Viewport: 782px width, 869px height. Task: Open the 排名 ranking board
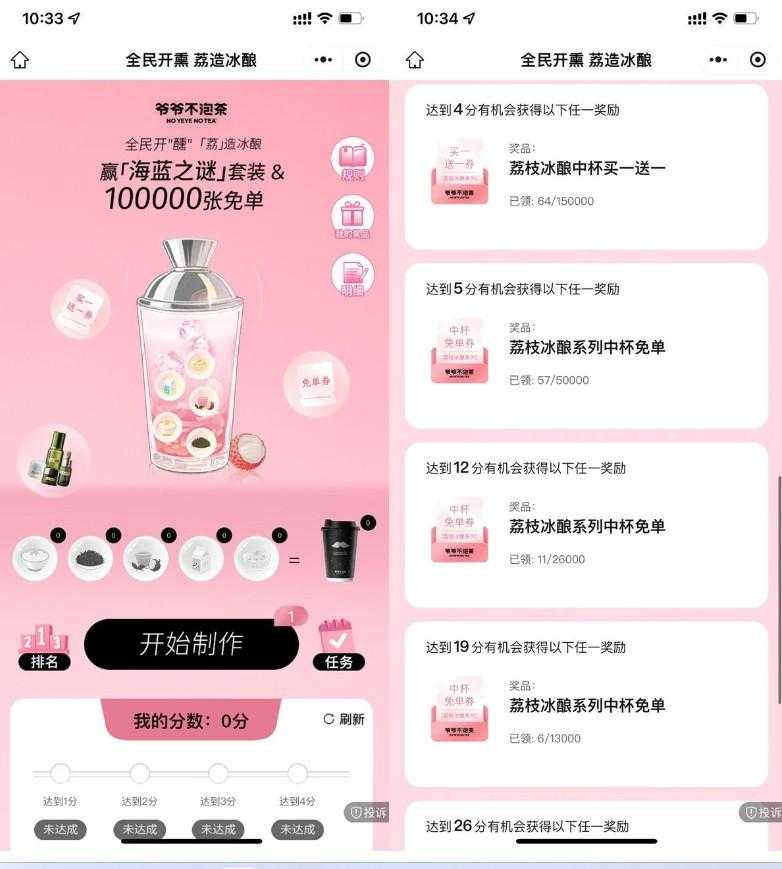(x=44, y=646)
